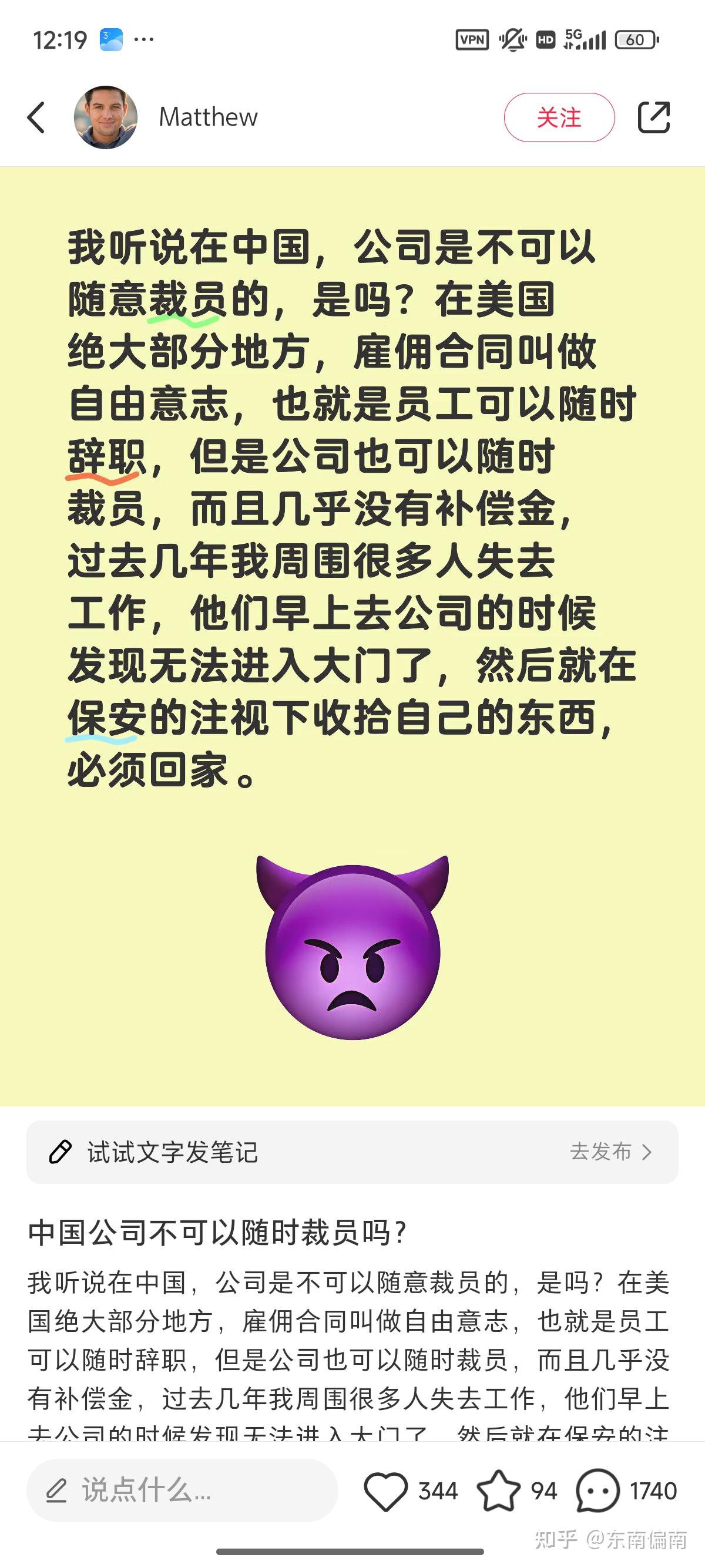Like the post with the heart icon

385,1490
